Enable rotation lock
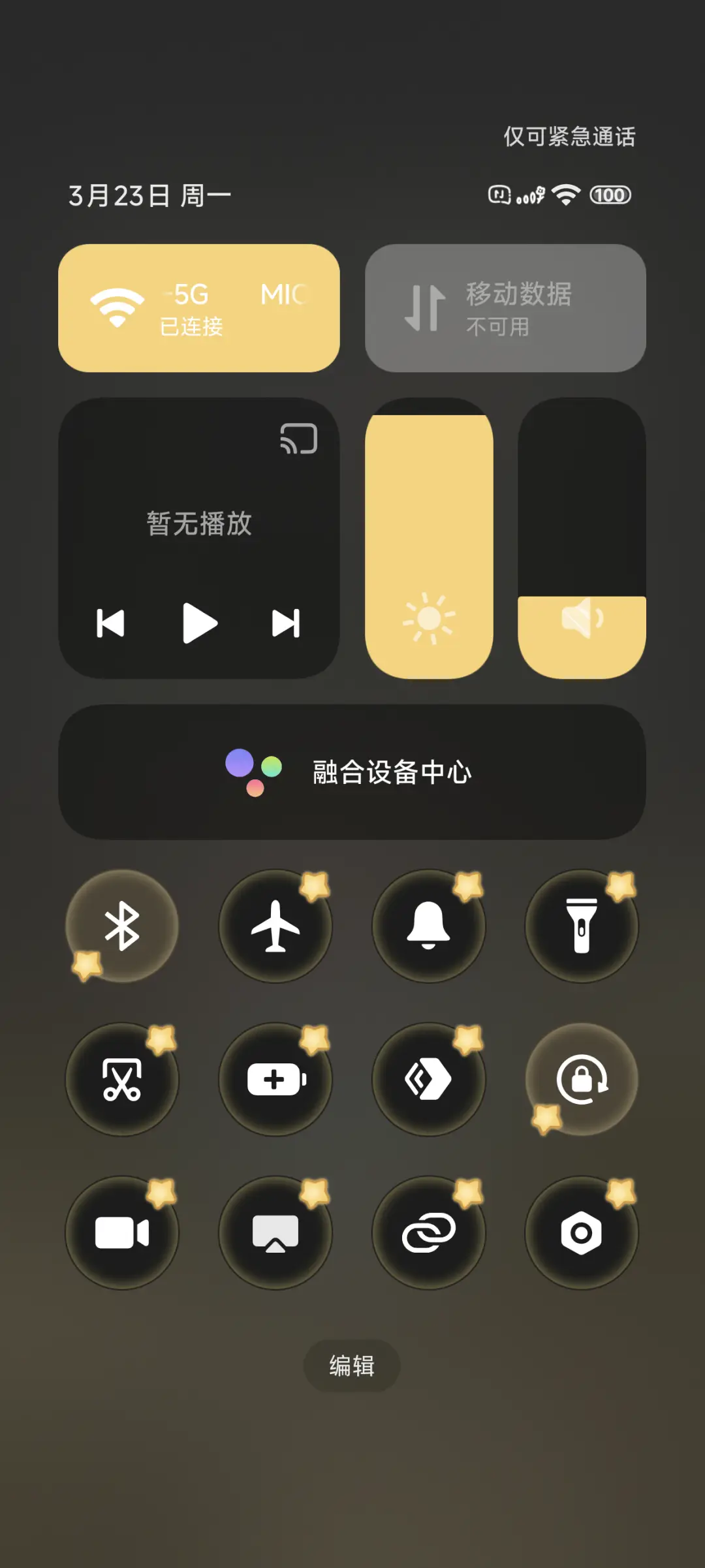Viewport: 705px width, 1568px height. [x=581, y=1080]
